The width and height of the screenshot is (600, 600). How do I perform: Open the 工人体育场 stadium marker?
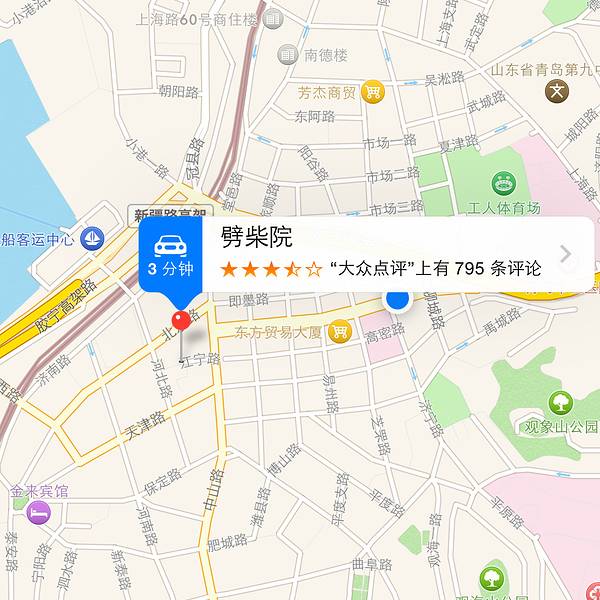click(503, 183)
